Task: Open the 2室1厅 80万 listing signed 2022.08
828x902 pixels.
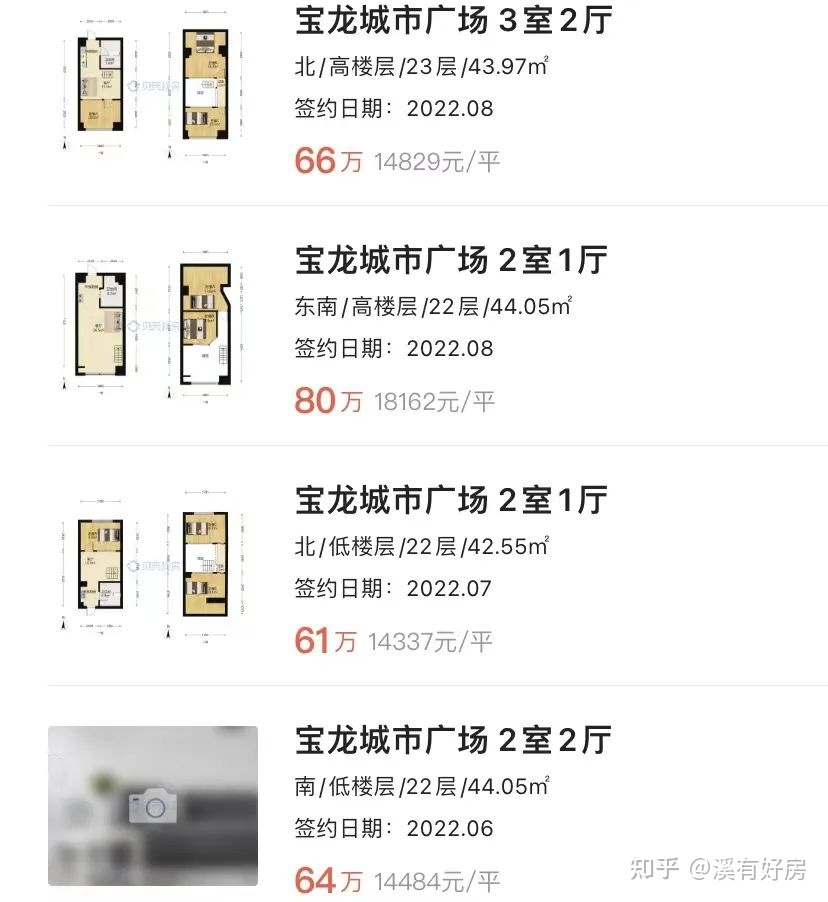Action: tap(450, 260)
